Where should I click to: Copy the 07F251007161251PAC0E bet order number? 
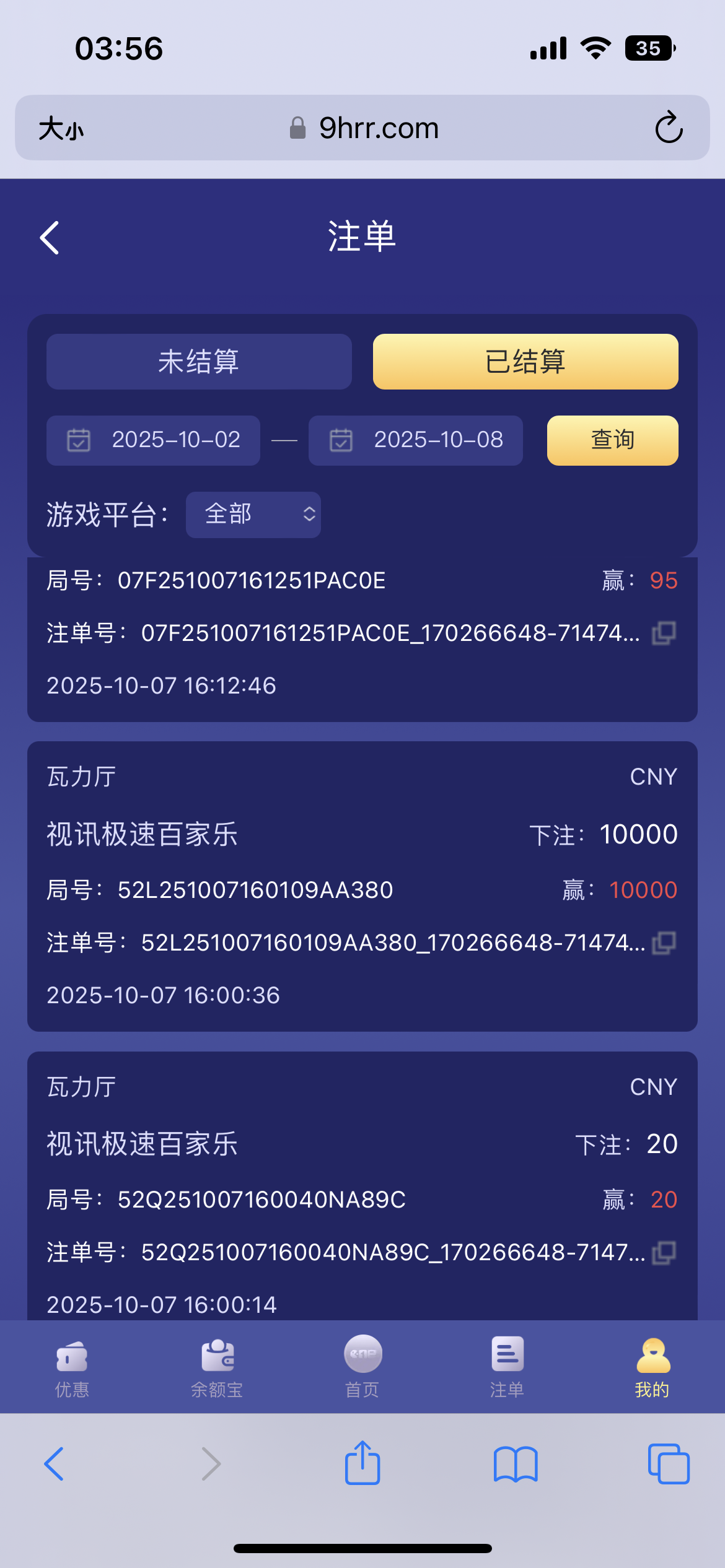click(x=662, y=633)
